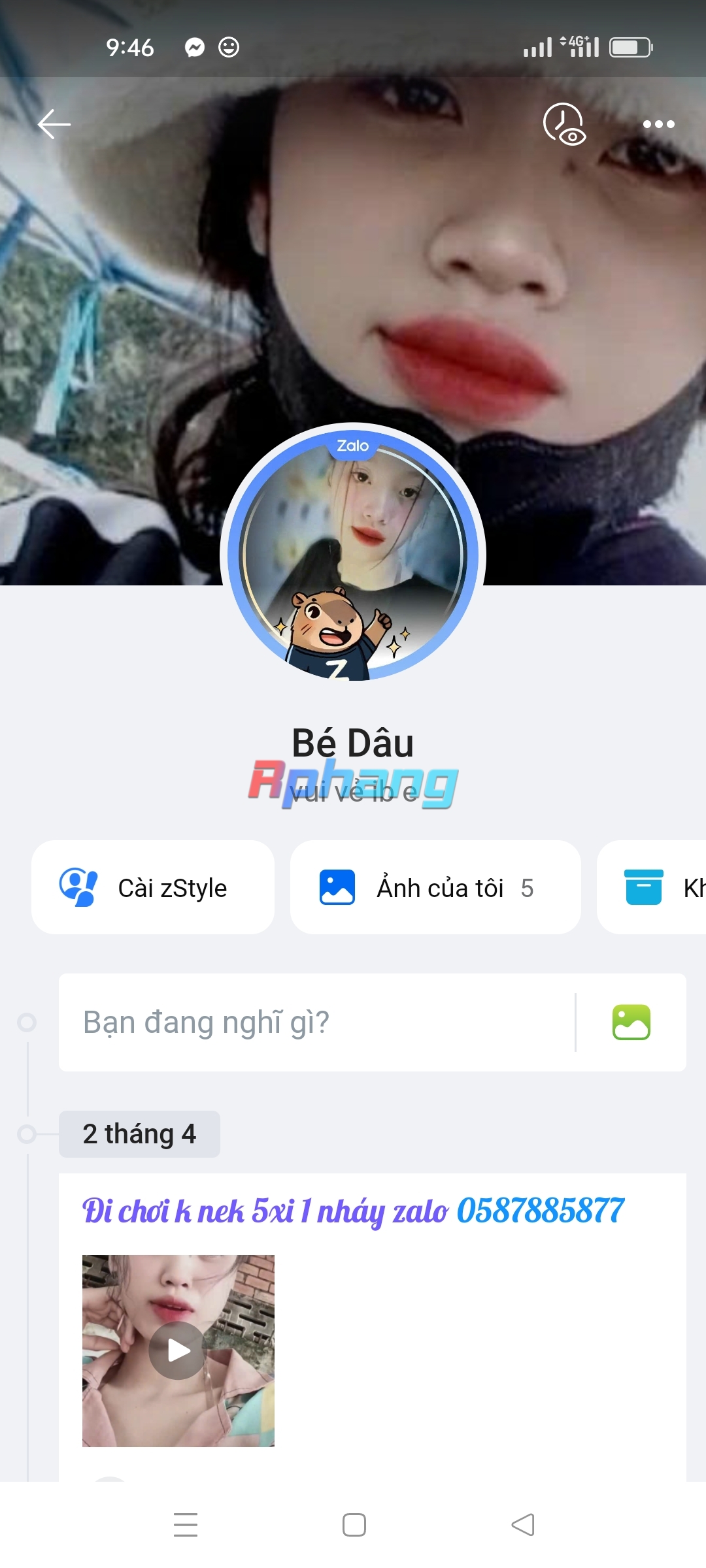This screenshot has height=1568, width=706.
Task: Open the system recent apps menu
Action: click(186, 1525)
